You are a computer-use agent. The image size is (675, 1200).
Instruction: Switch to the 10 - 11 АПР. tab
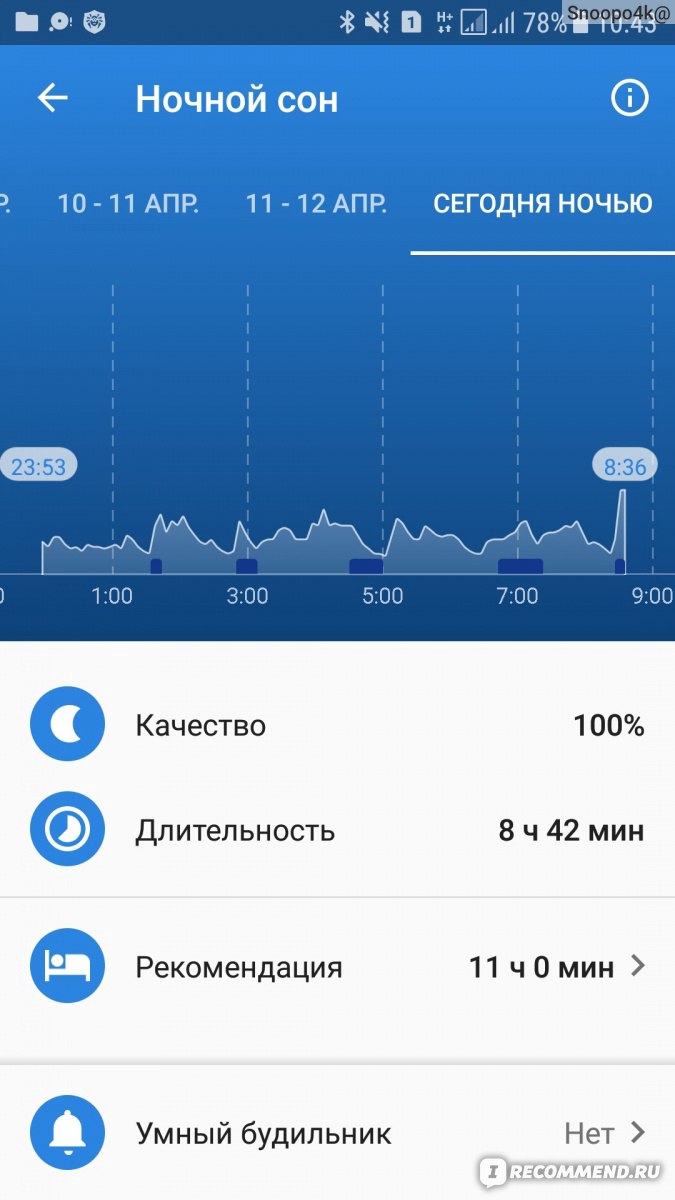[128, 204]
